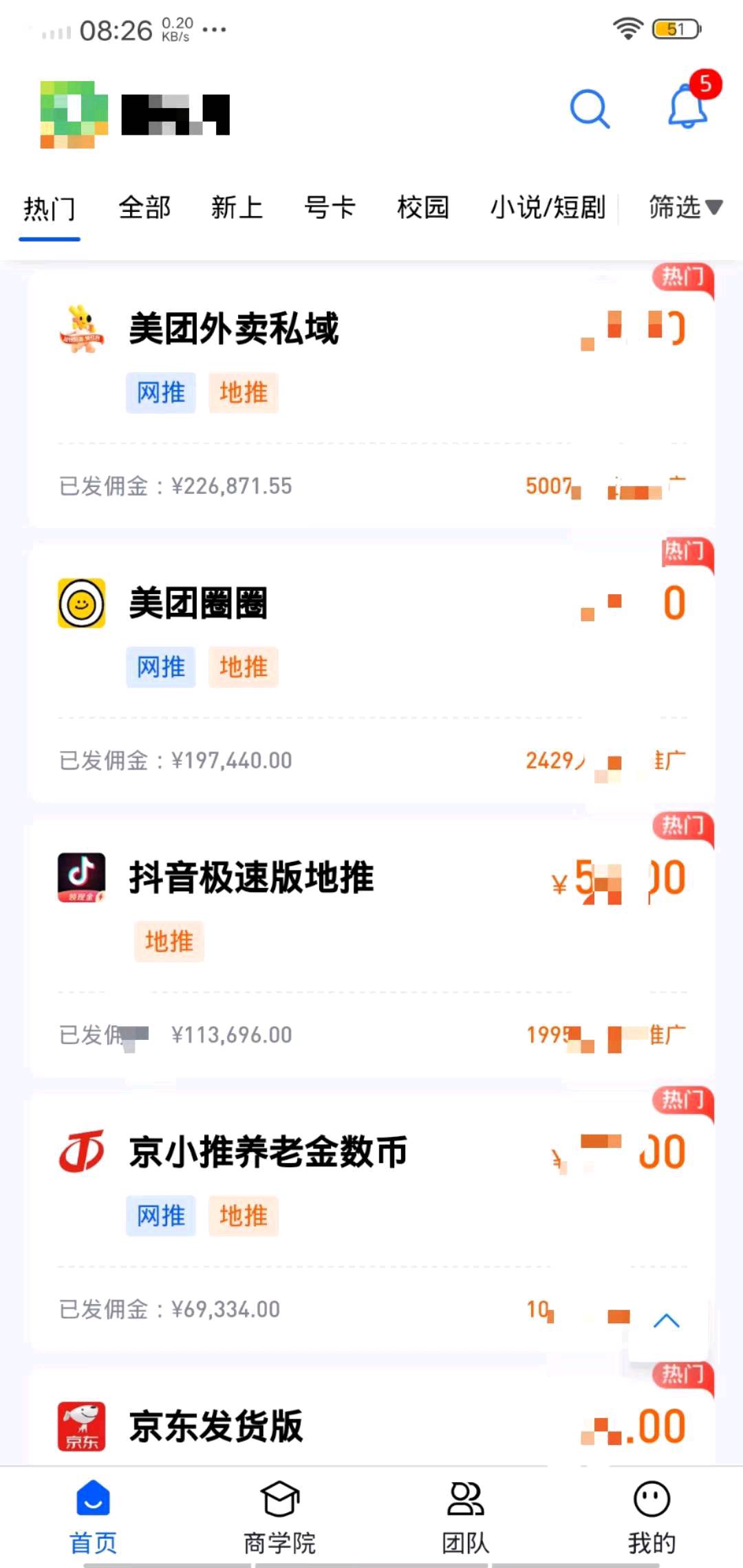The image size is (743, 1568).
Task: Switch to the 小说/短剧 tab
Action: pos(548,207)
